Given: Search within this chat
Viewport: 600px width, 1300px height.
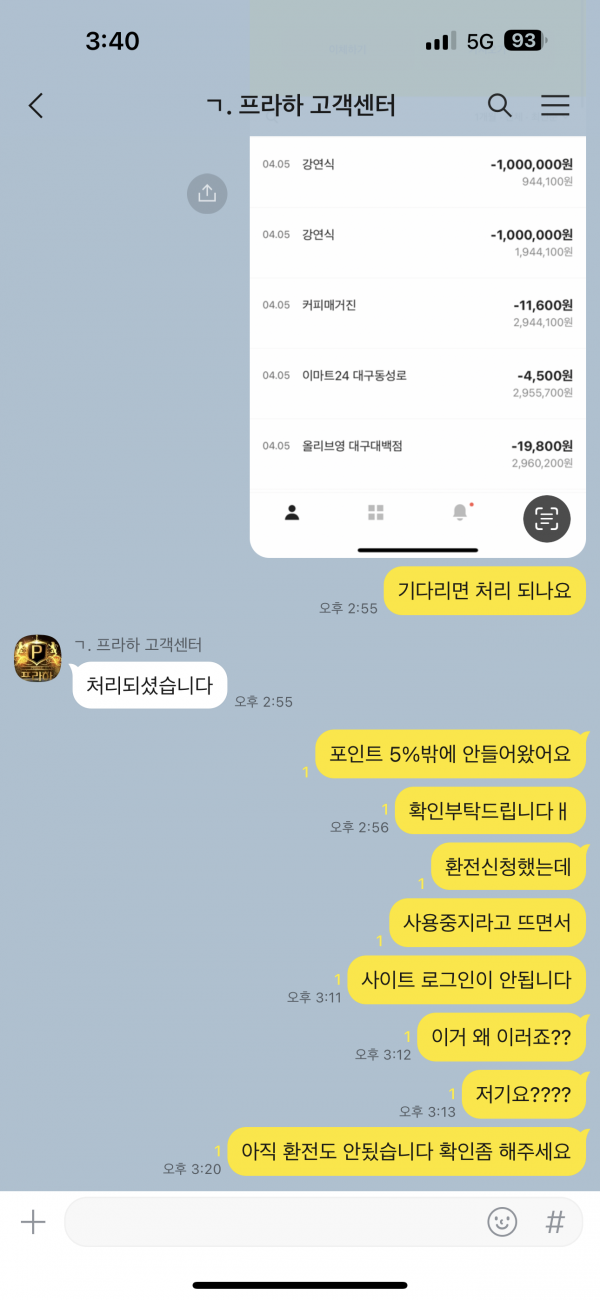Looking at the screenshot, I should pyautogui.click(x=499, y=105).
